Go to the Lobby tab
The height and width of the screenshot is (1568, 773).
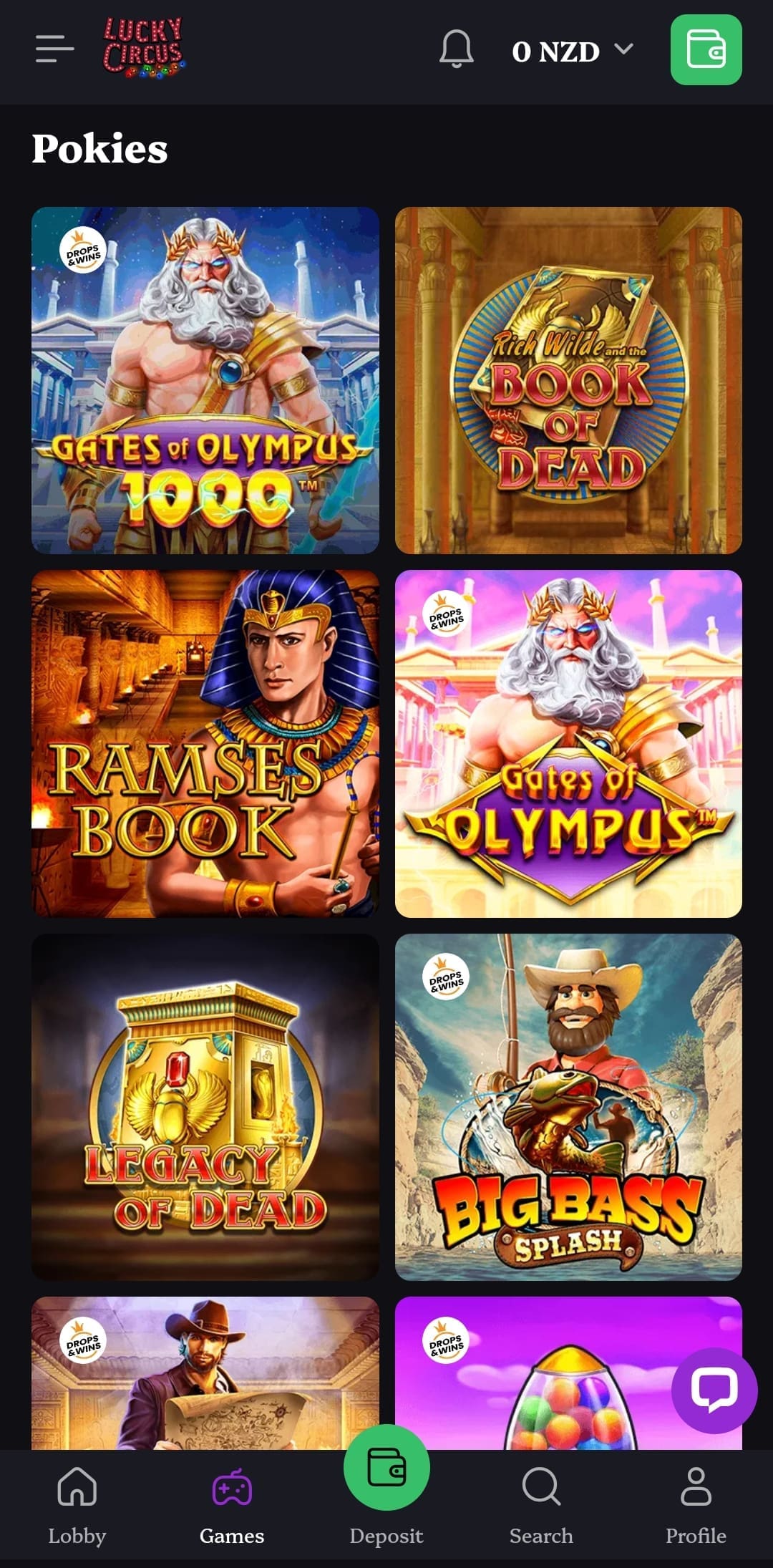click(77, 1505)
